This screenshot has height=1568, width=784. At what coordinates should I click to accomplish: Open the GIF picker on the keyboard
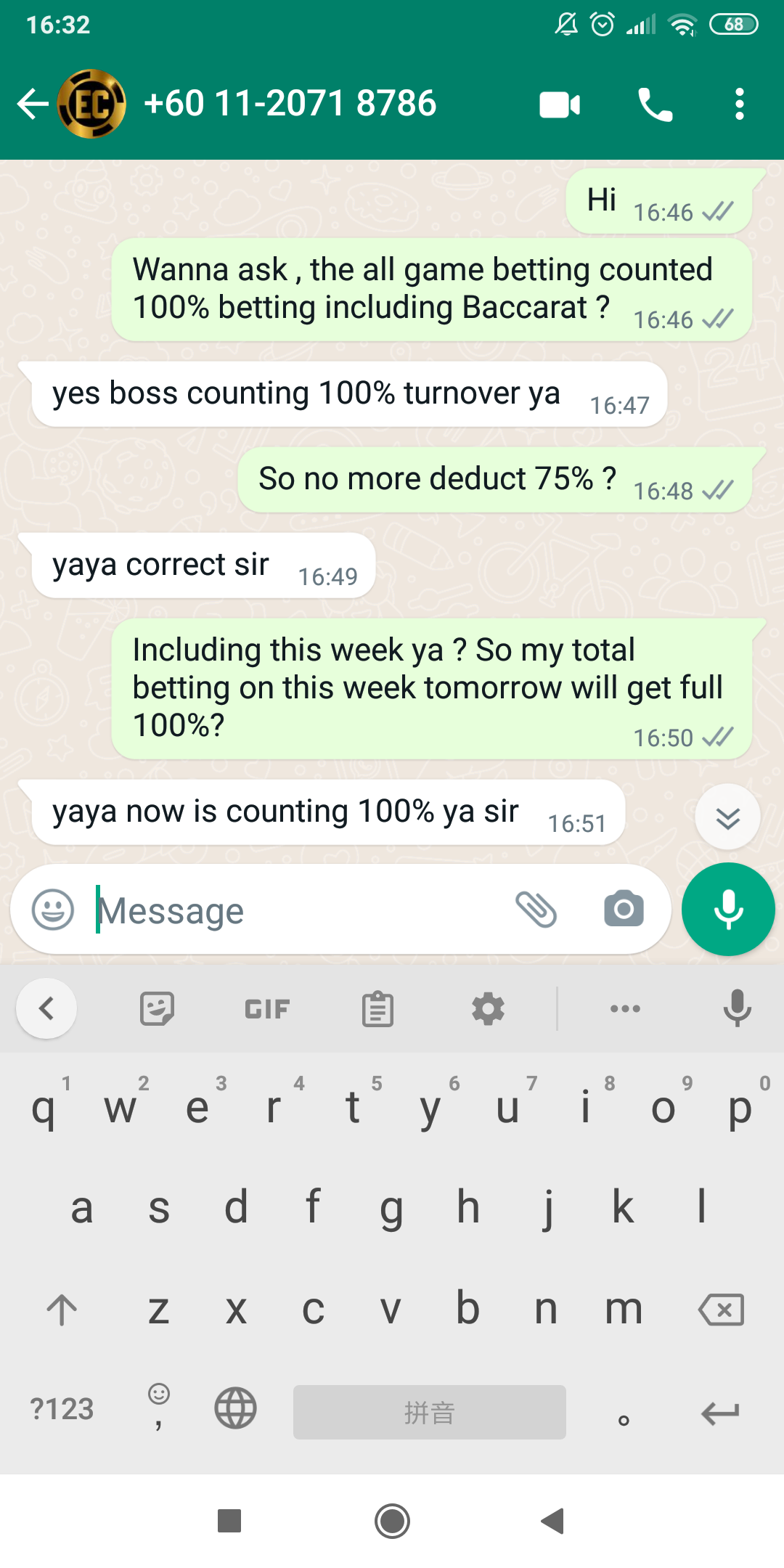[266, 1008]
